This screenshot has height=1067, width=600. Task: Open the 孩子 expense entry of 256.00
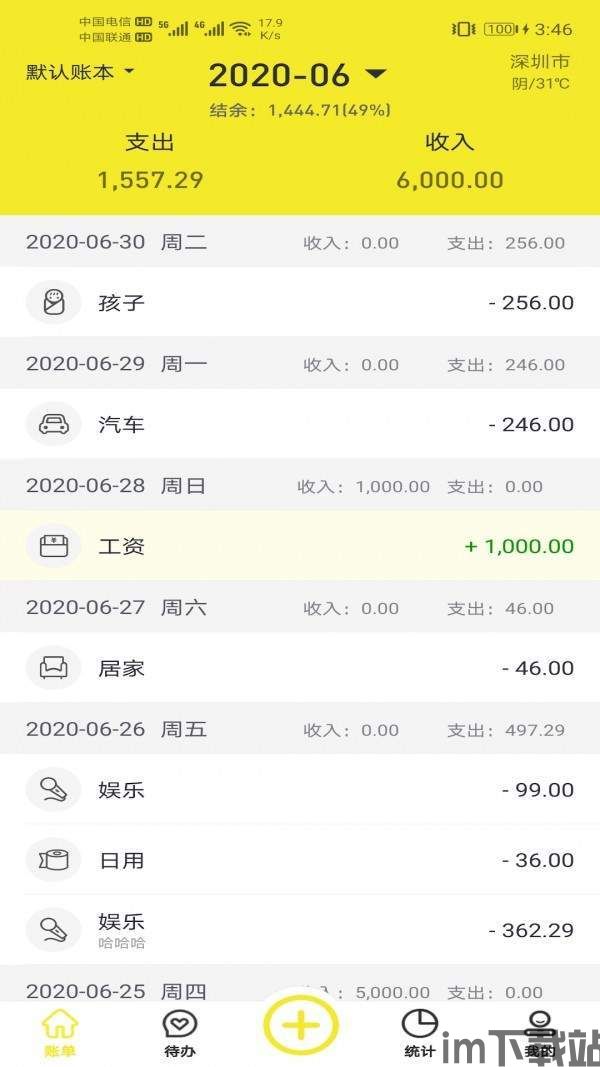click(x=300, y=302)
